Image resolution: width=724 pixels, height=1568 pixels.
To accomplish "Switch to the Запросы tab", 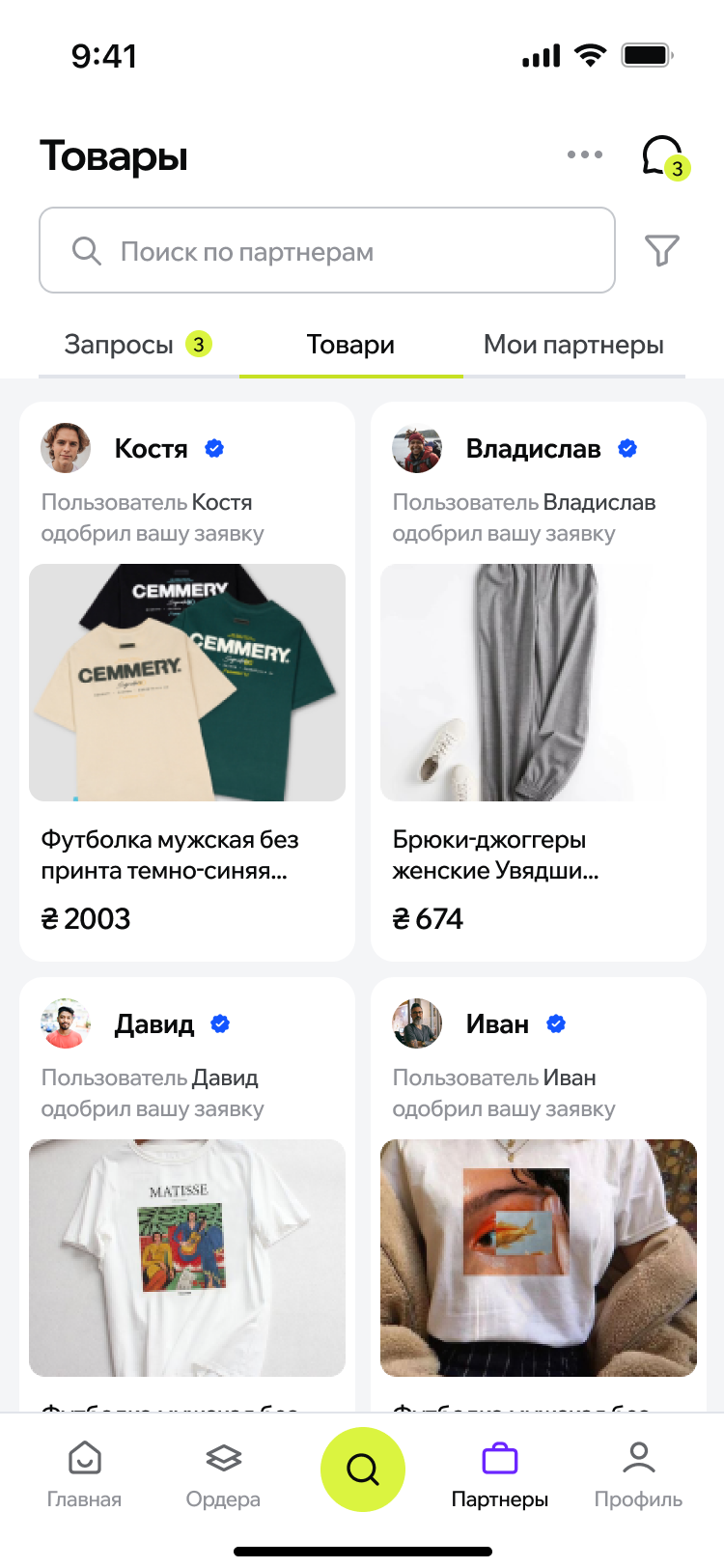I will click(x=138, y=345).
